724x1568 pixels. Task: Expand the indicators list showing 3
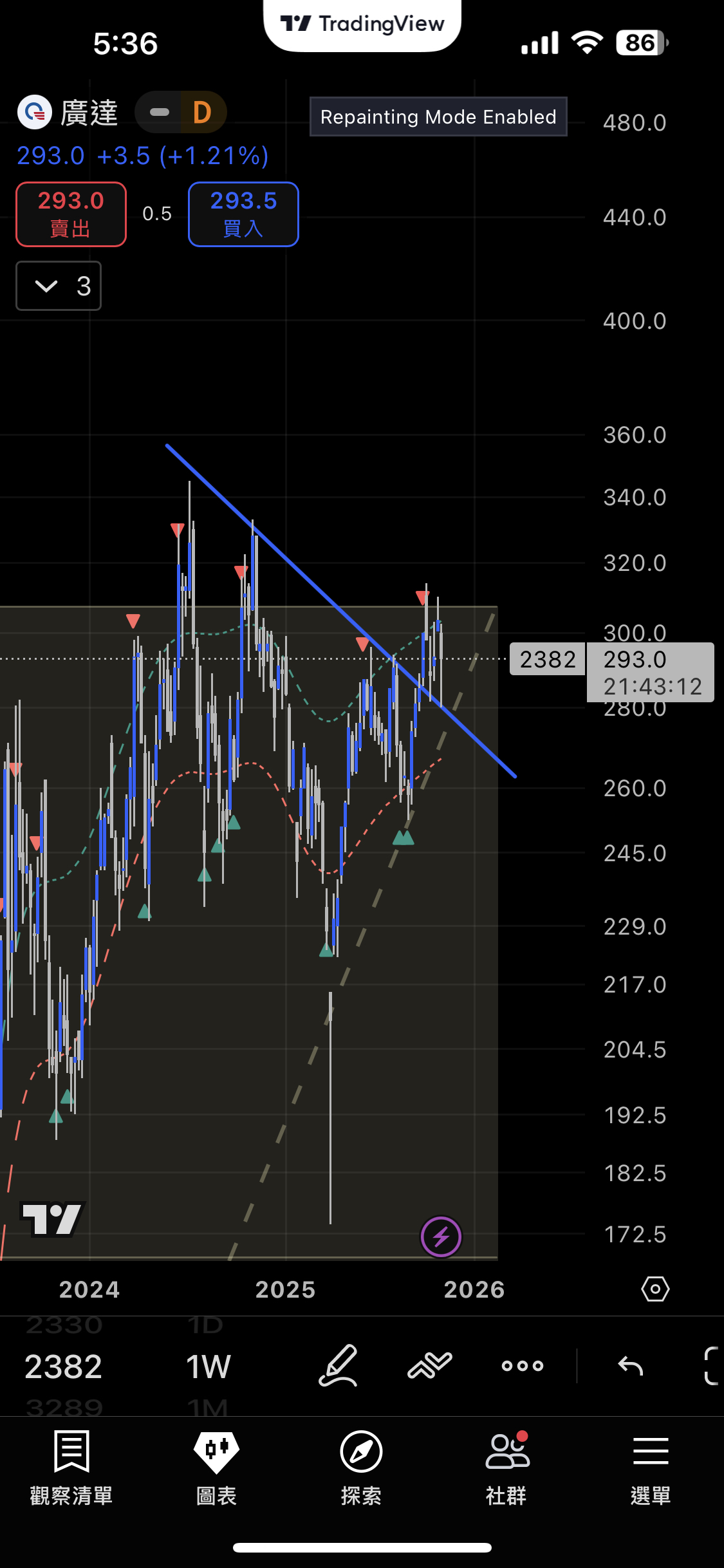tap(59, 286)
